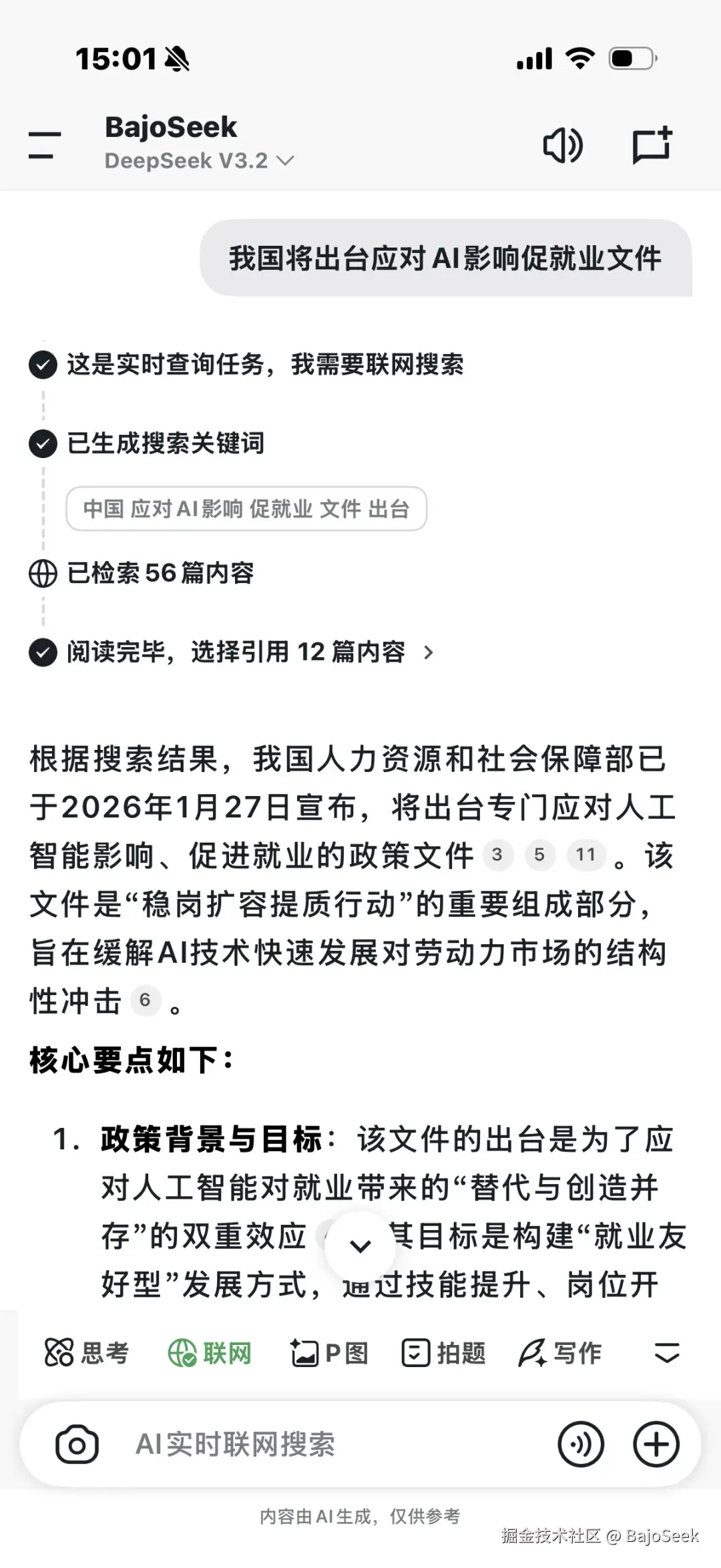The width and height of the screenshot is (721, 1568).
Task: Tap citation badge number 6
Action: click(146, 1001)
